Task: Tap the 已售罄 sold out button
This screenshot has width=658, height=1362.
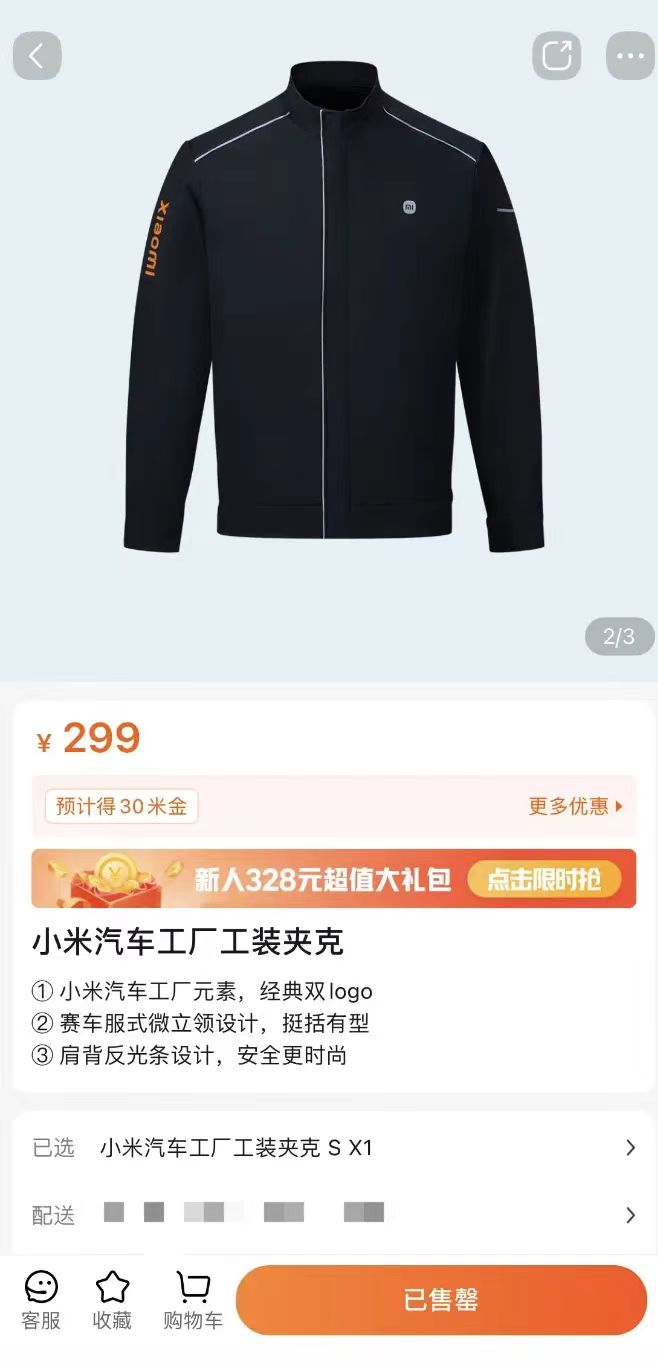Action: [441, 1300]
